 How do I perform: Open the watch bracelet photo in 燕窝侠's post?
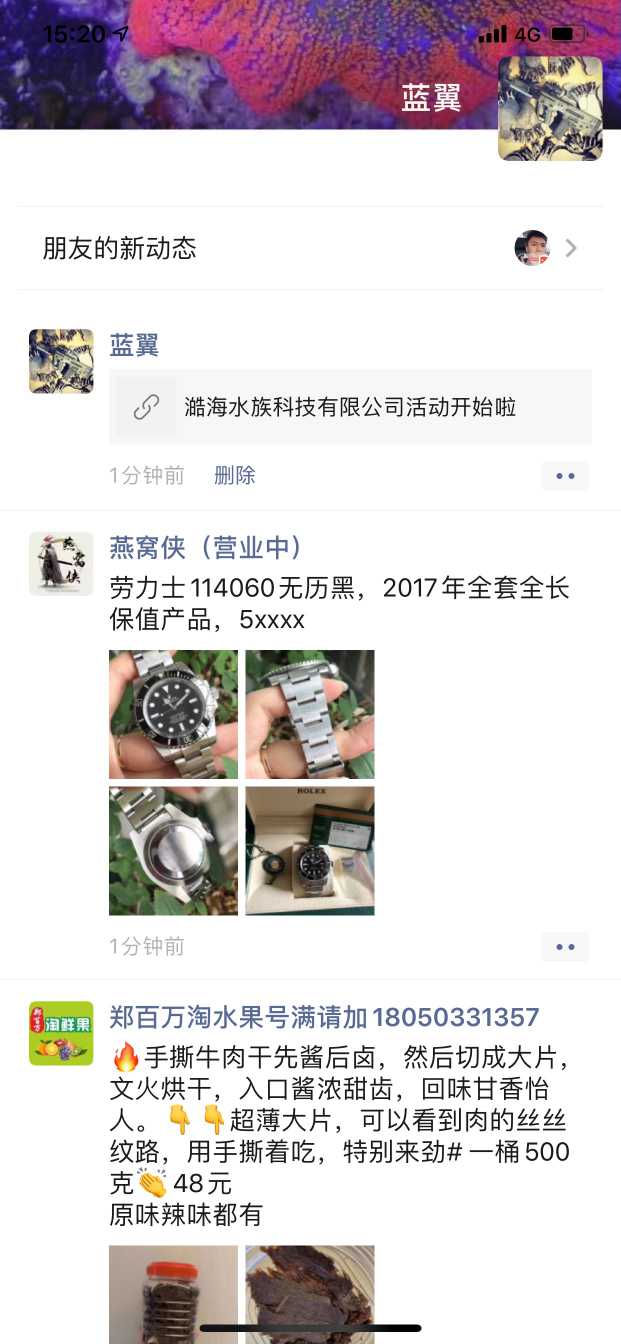[310, 714]
